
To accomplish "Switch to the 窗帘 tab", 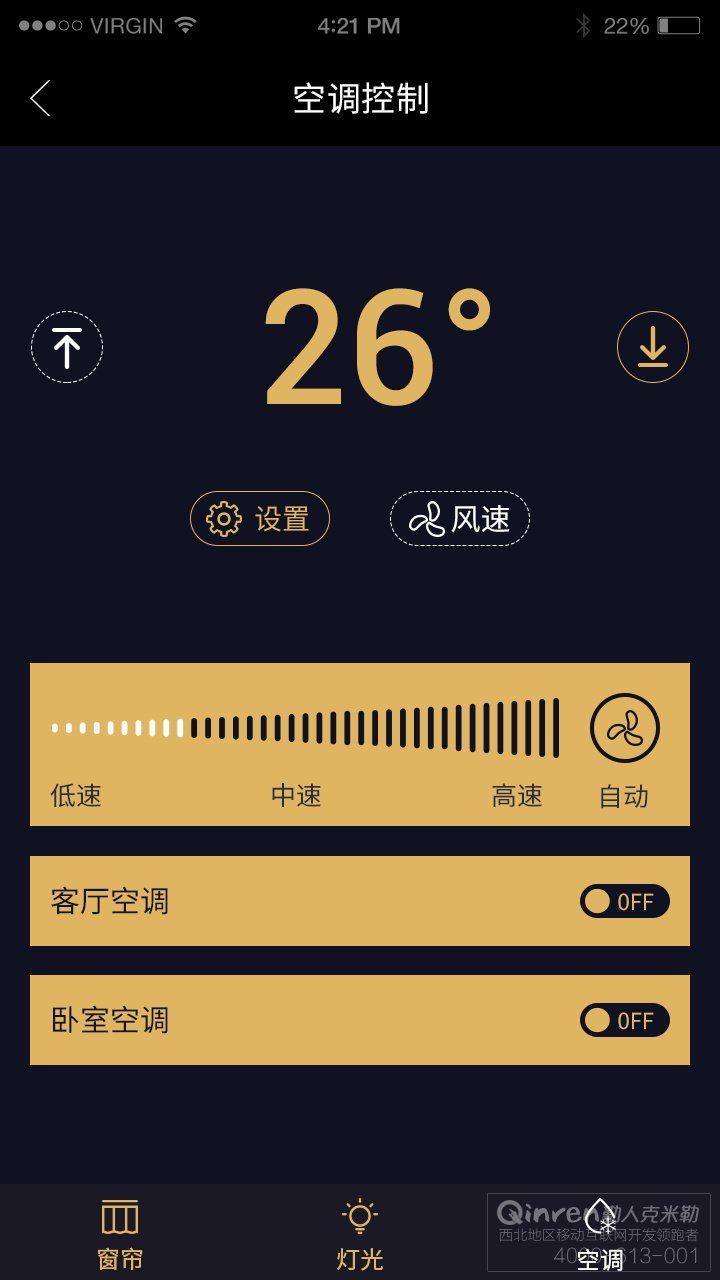I will point(120,1234).
